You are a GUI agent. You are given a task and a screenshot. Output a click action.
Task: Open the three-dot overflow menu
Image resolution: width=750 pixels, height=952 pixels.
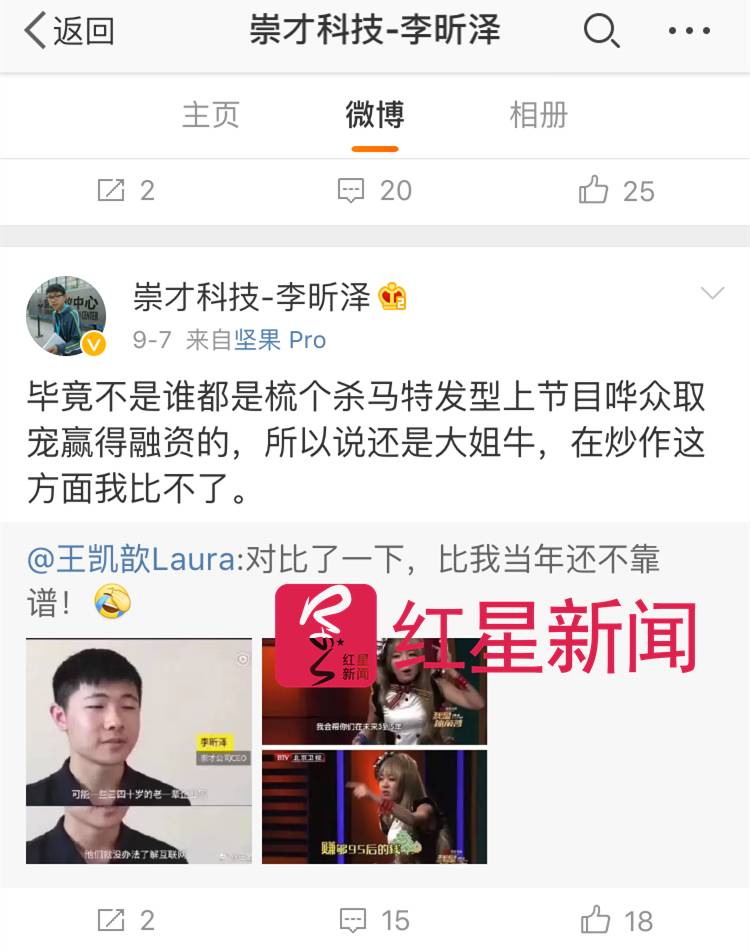click(x=688, y=32)
